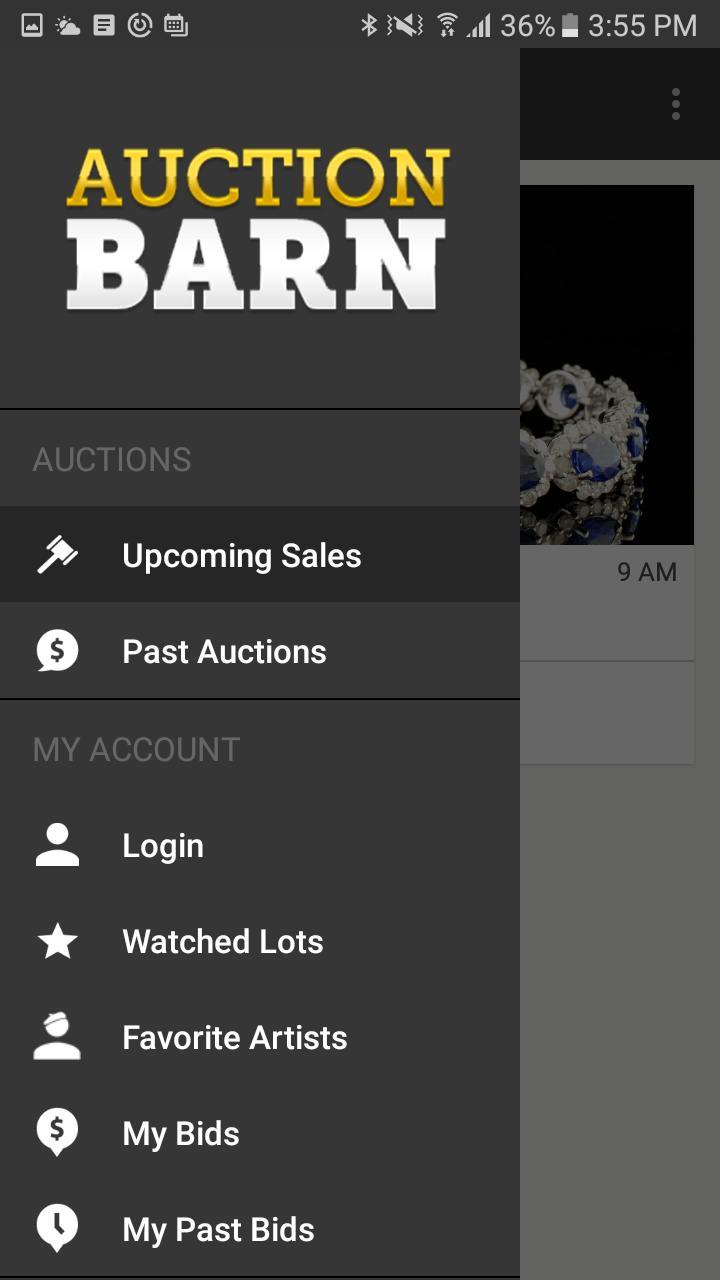Viewport: 720px width, 1280px height.
Task: Tap the dollar pin icon for My Bids
Action: tap(57, 1131)
